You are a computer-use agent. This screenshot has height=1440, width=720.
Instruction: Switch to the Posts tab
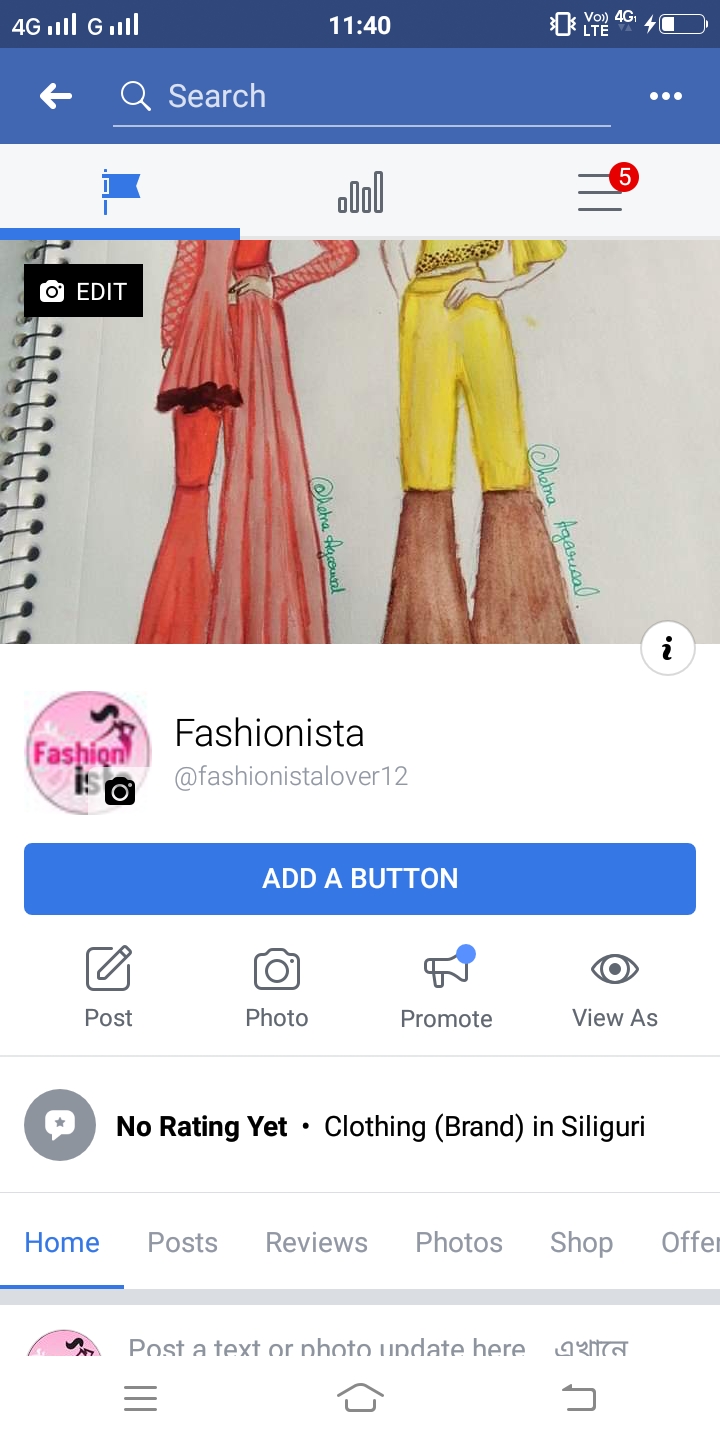[x=182, y=1242]
